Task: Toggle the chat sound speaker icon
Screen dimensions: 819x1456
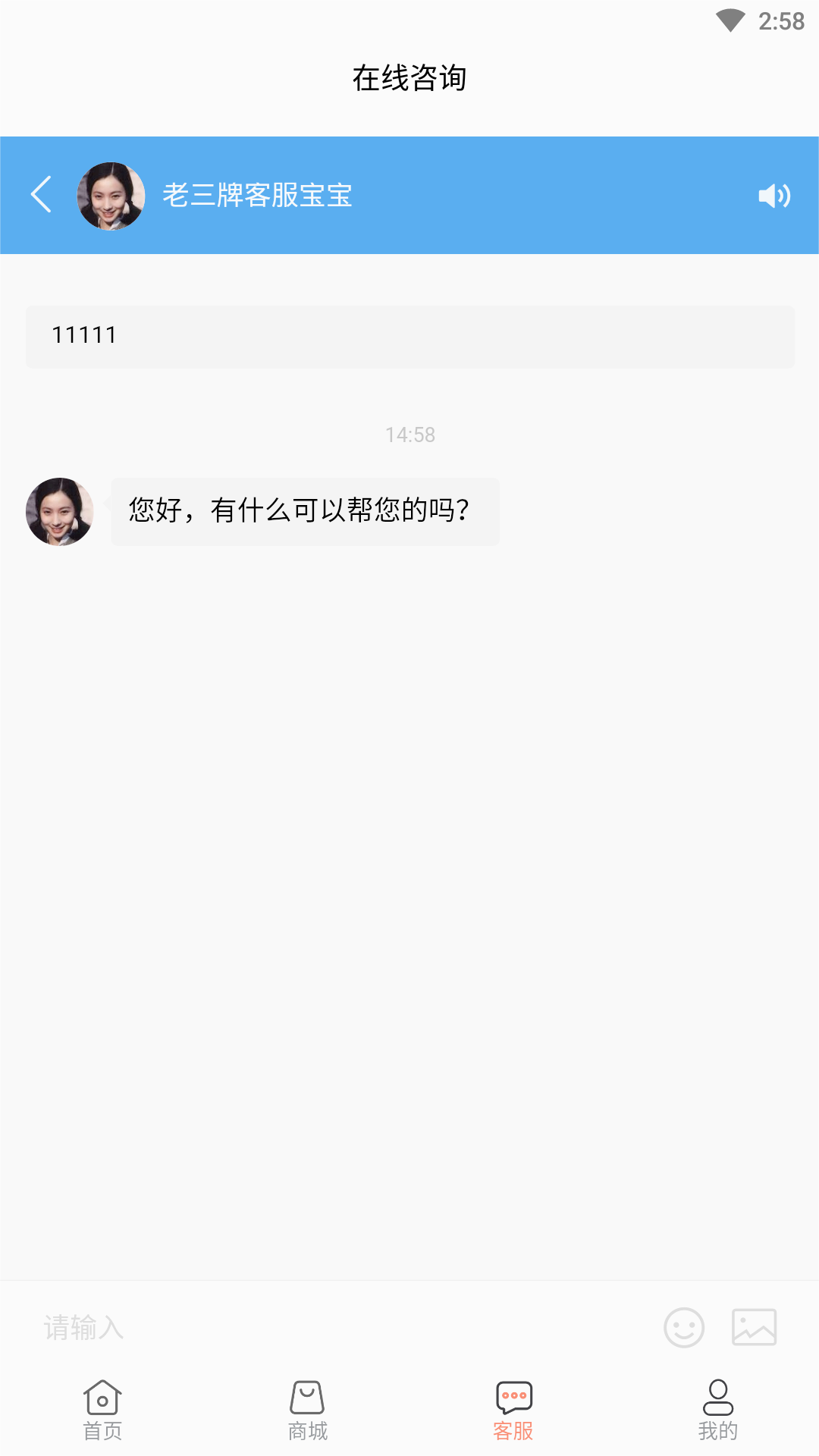Action: click(x=773, y=196)
